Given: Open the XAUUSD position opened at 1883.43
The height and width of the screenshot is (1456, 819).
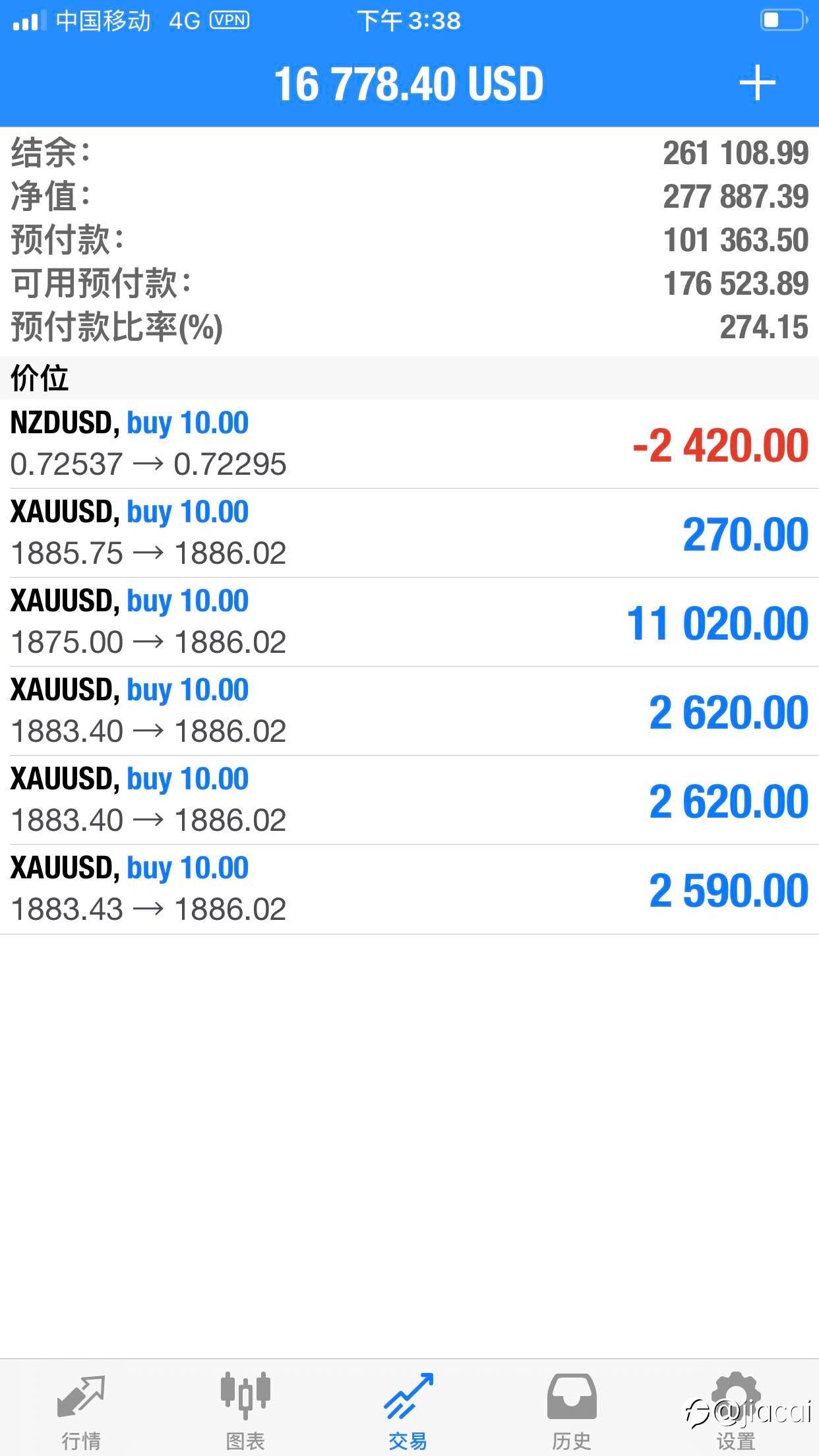Looking at the screenshot, I should (x=409, y=889).
